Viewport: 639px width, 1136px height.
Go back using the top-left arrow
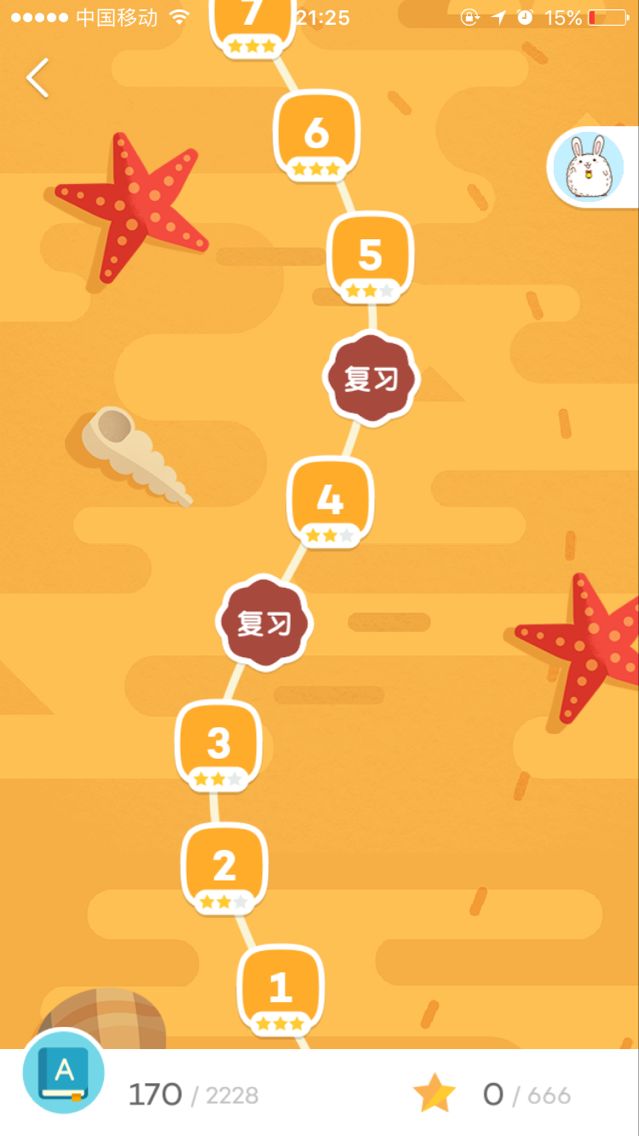pyautogui.click(x=38, y=78)
